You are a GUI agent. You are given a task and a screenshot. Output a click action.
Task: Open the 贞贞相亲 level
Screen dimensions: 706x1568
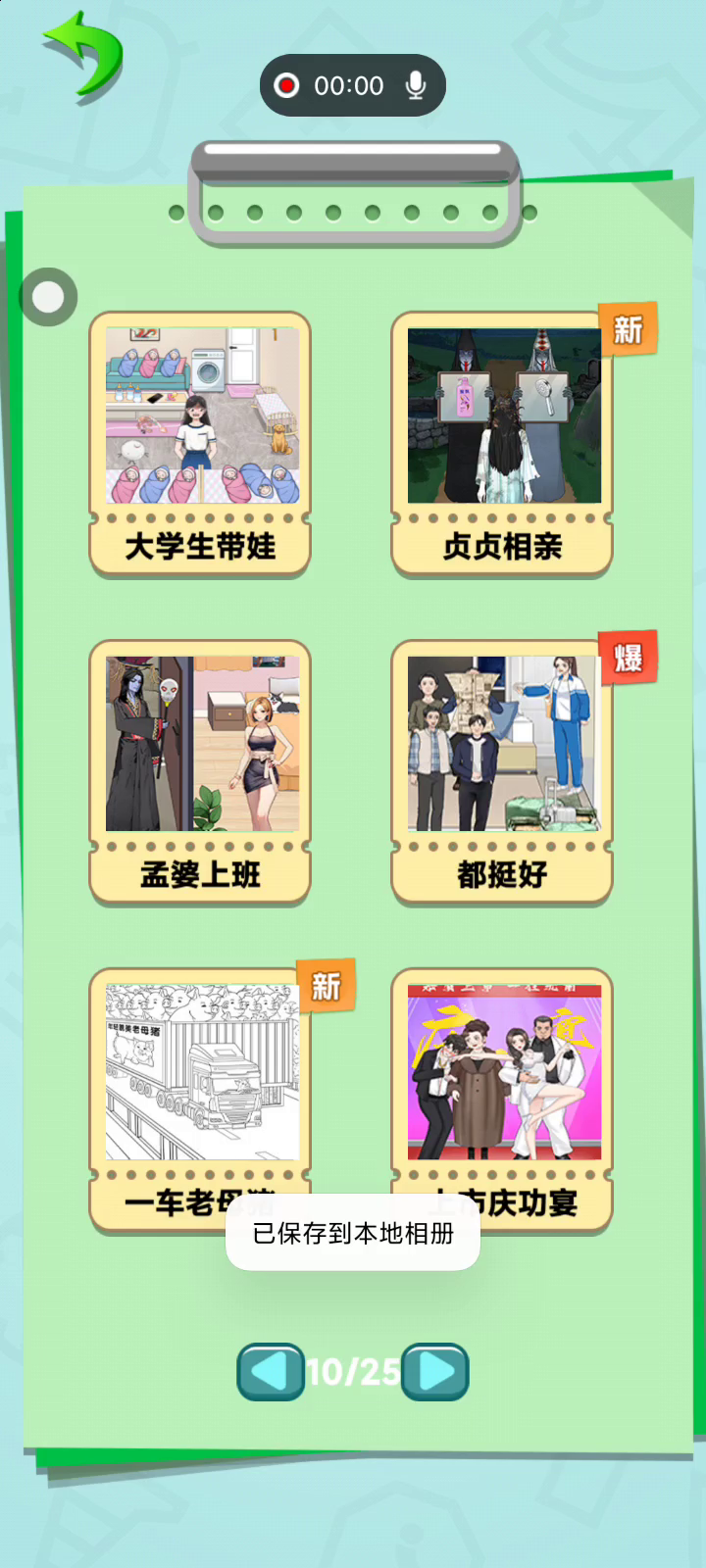pos(503,443)
